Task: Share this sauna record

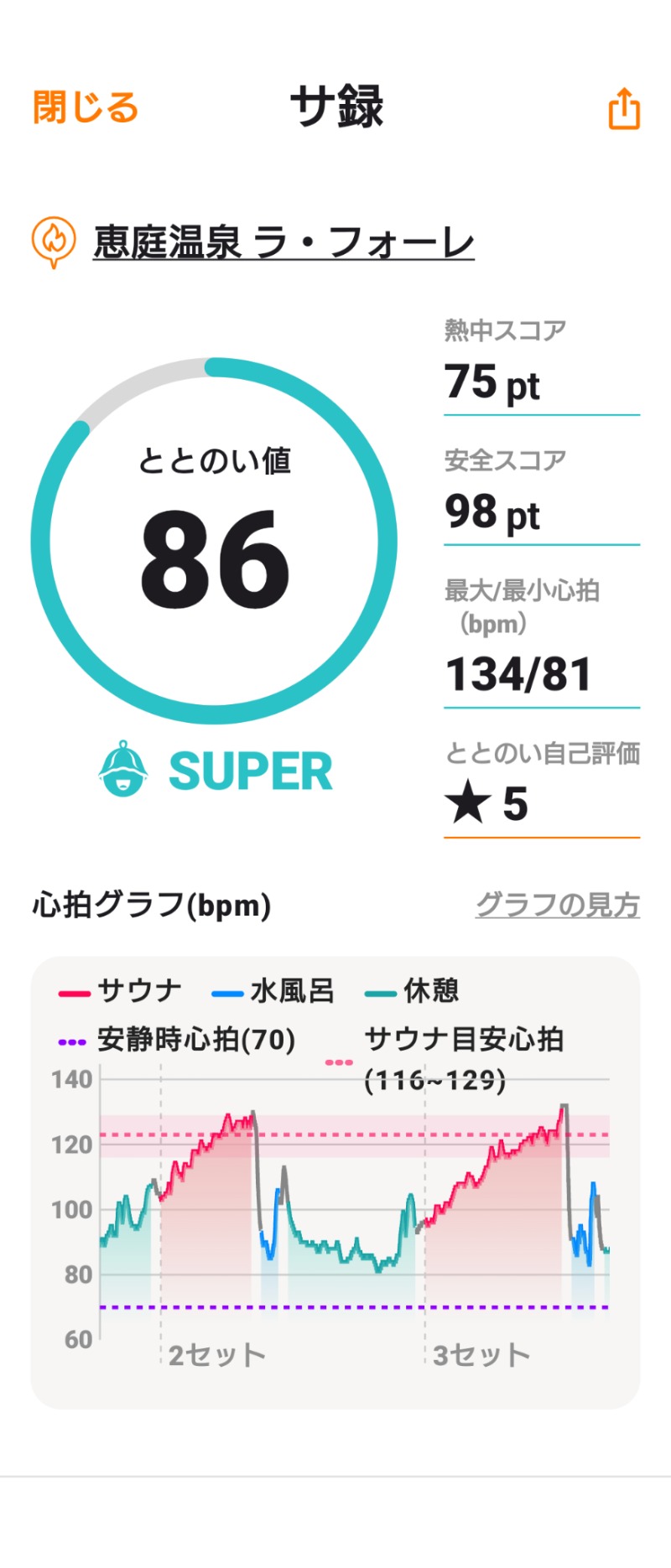Action: point(623,109)
